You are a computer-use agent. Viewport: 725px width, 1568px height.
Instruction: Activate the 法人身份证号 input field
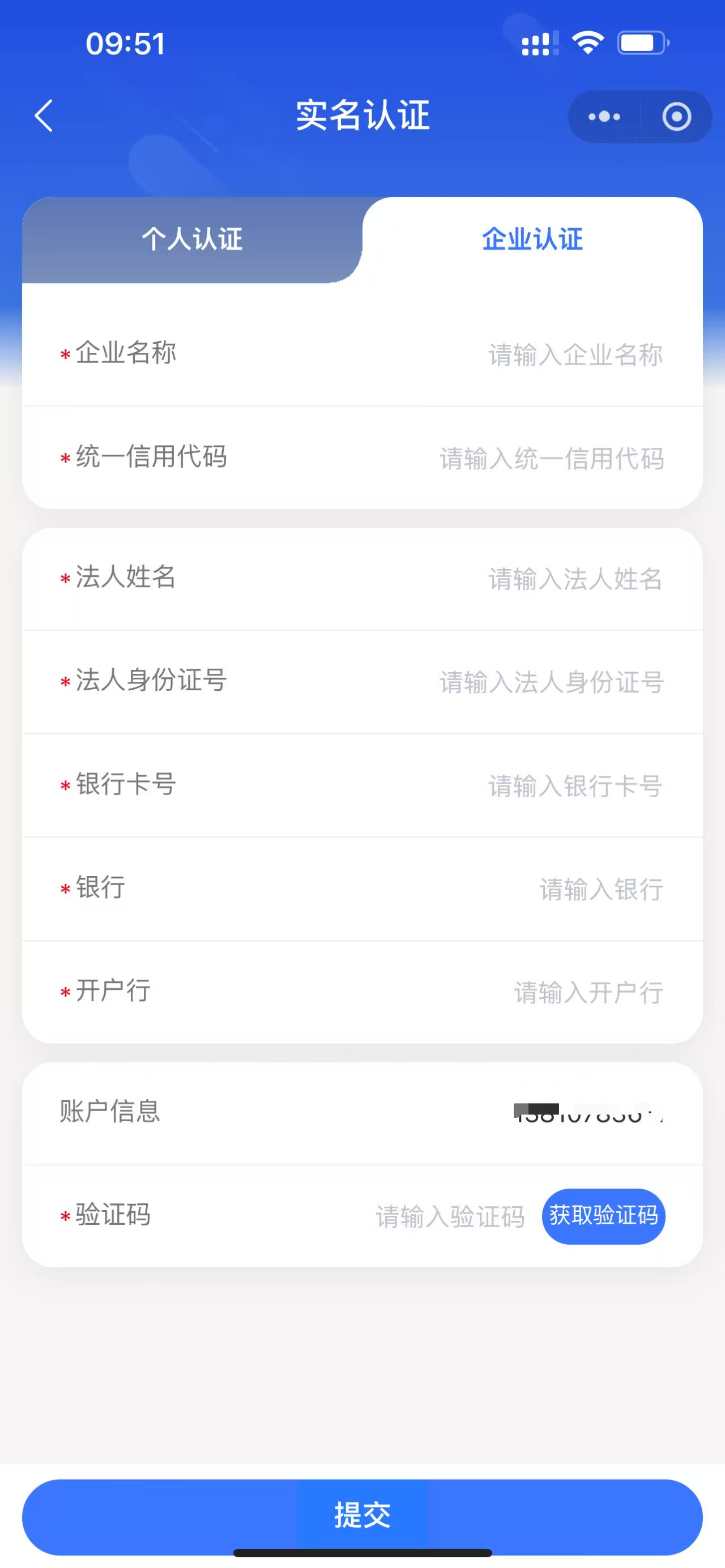551,682
